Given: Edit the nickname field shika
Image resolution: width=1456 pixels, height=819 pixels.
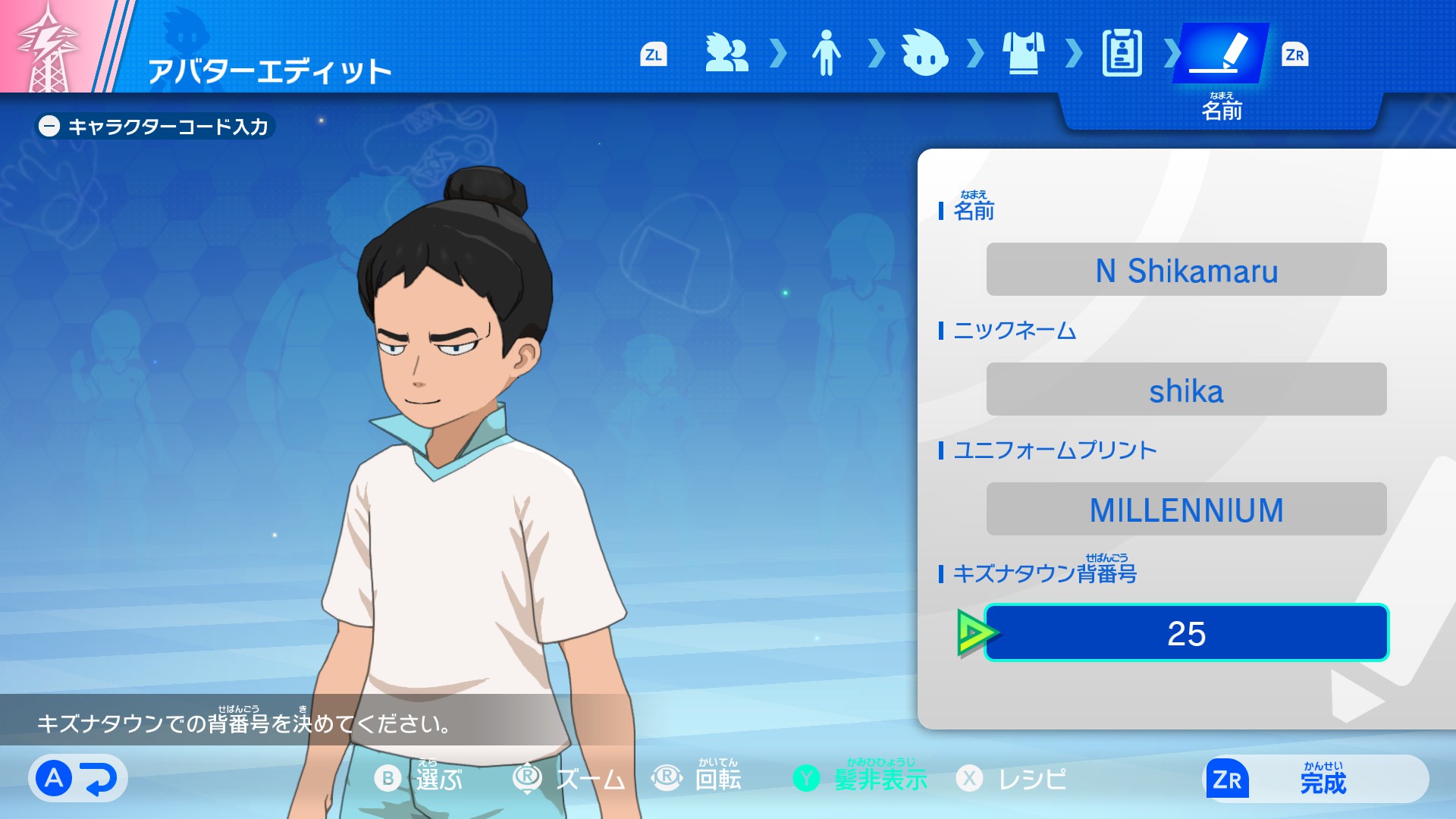Looking at the screenshot, I should point(1186,390).
